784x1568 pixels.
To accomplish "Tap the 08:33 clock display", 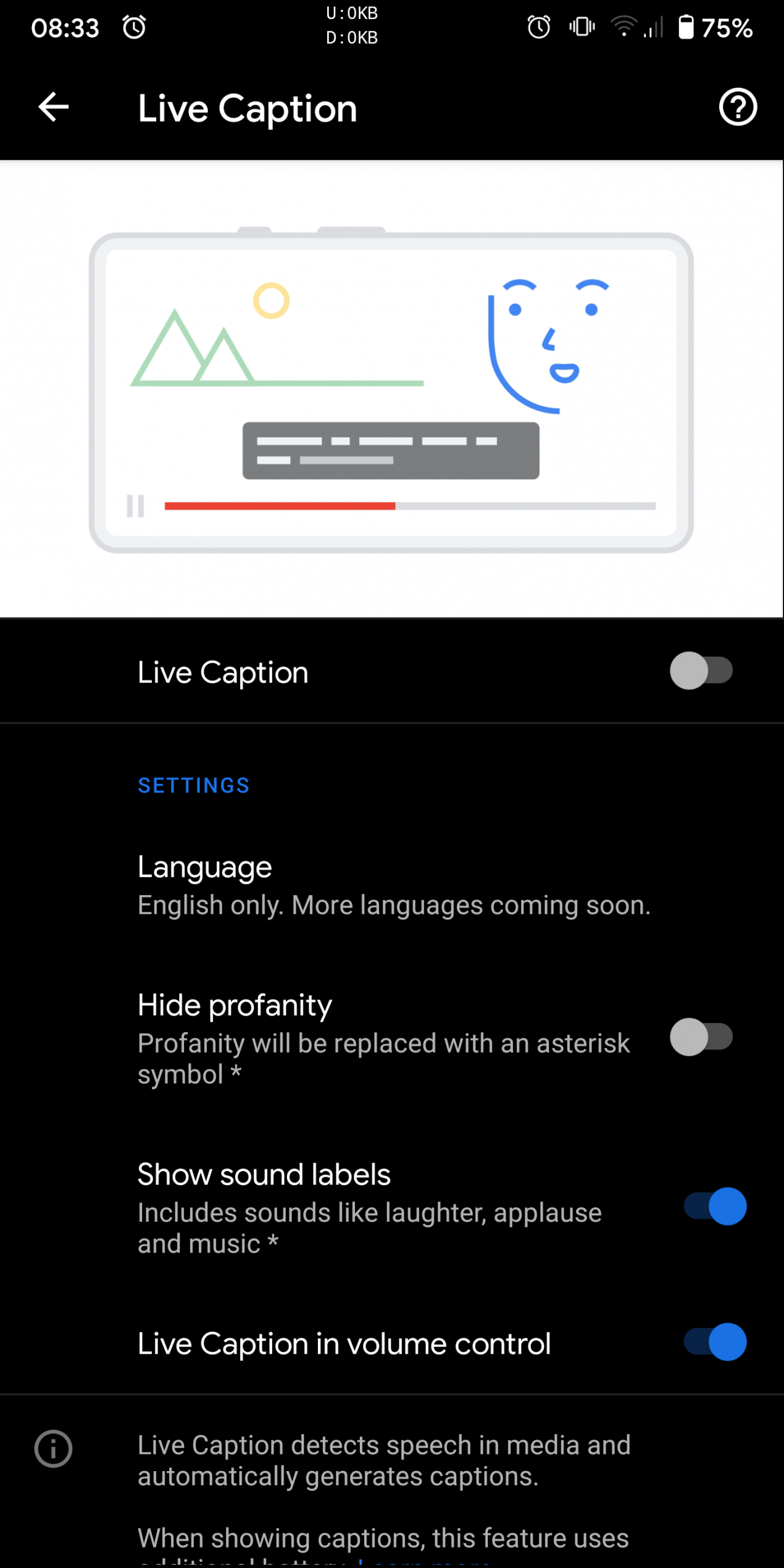I will click(x=65, y=27).
